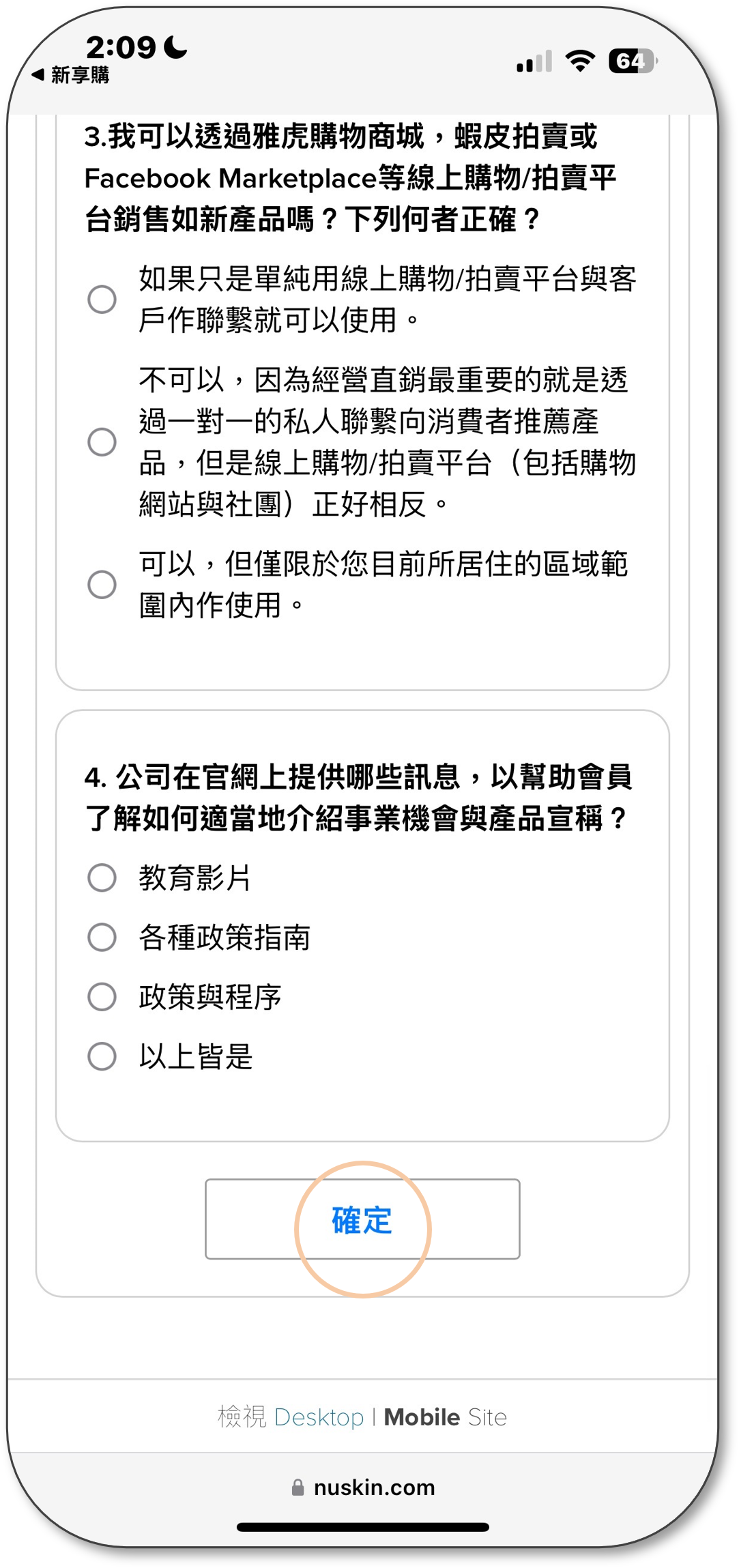
Task: Choose 以上皆是 for question 4
Action: coord(102,1056)
